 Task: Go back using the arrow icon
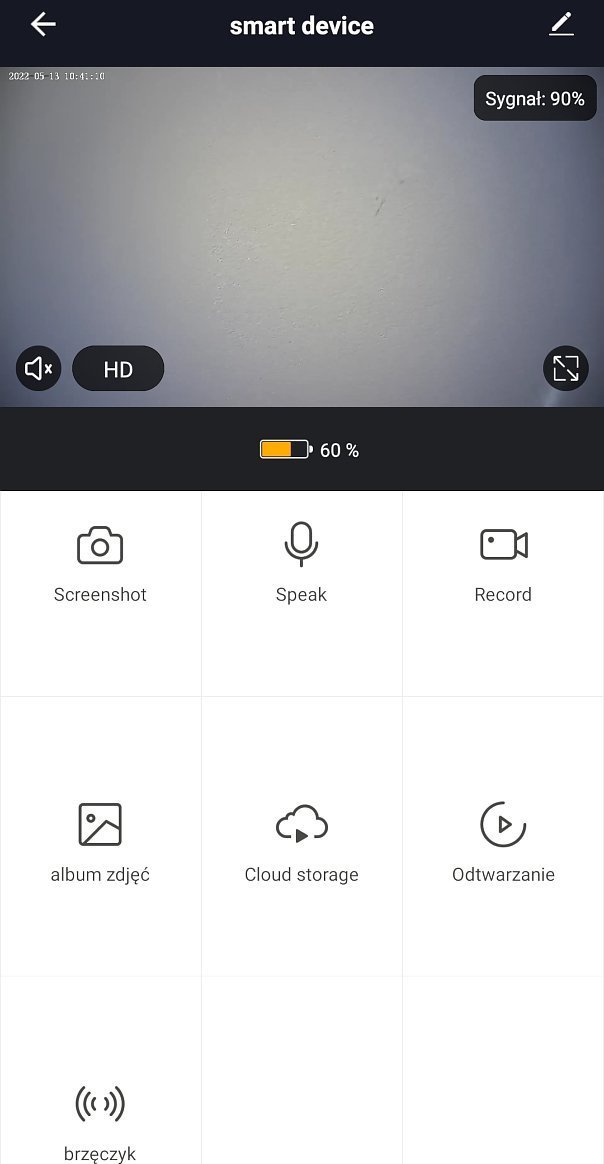[x=43, y=24]
